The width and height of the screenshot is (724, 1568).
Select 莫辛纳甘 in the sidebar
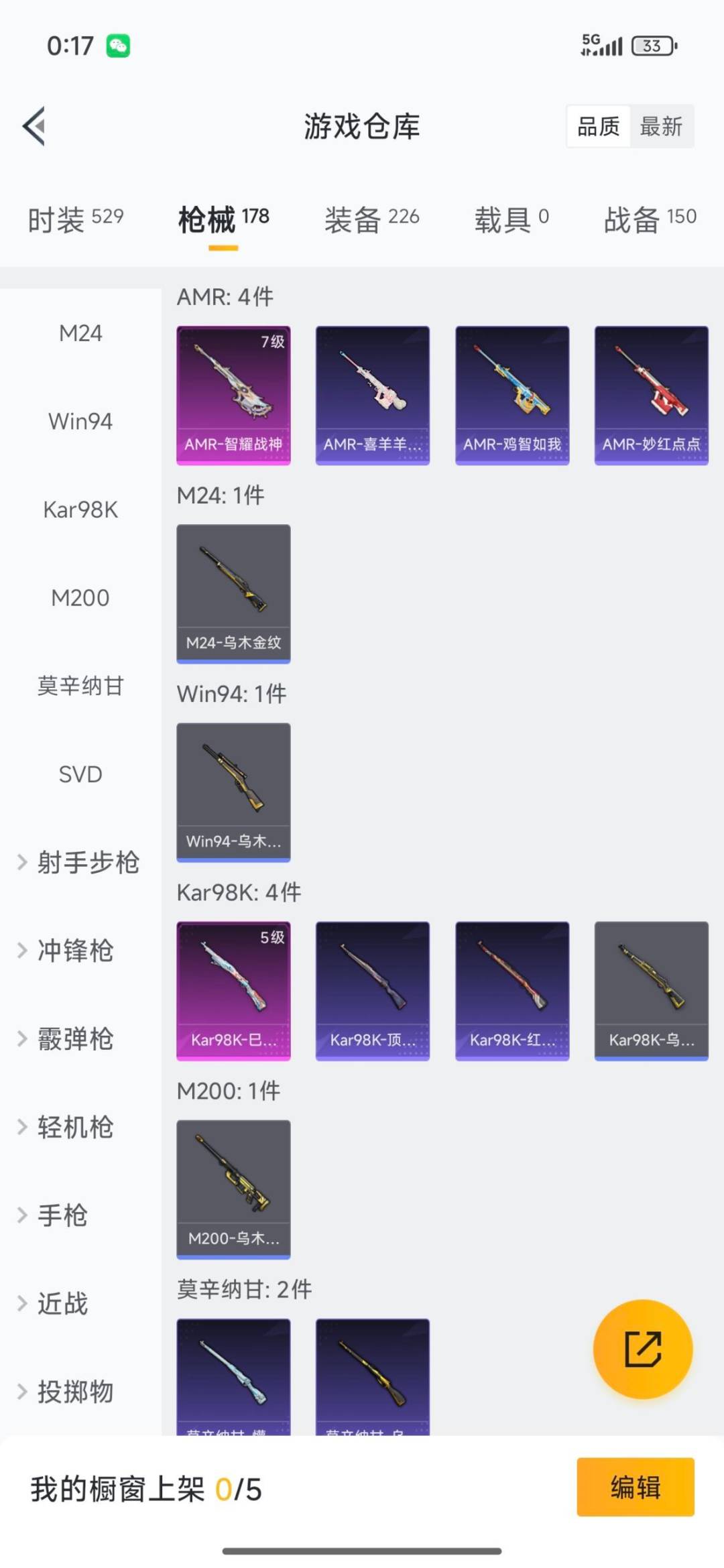tap(80, 686)
